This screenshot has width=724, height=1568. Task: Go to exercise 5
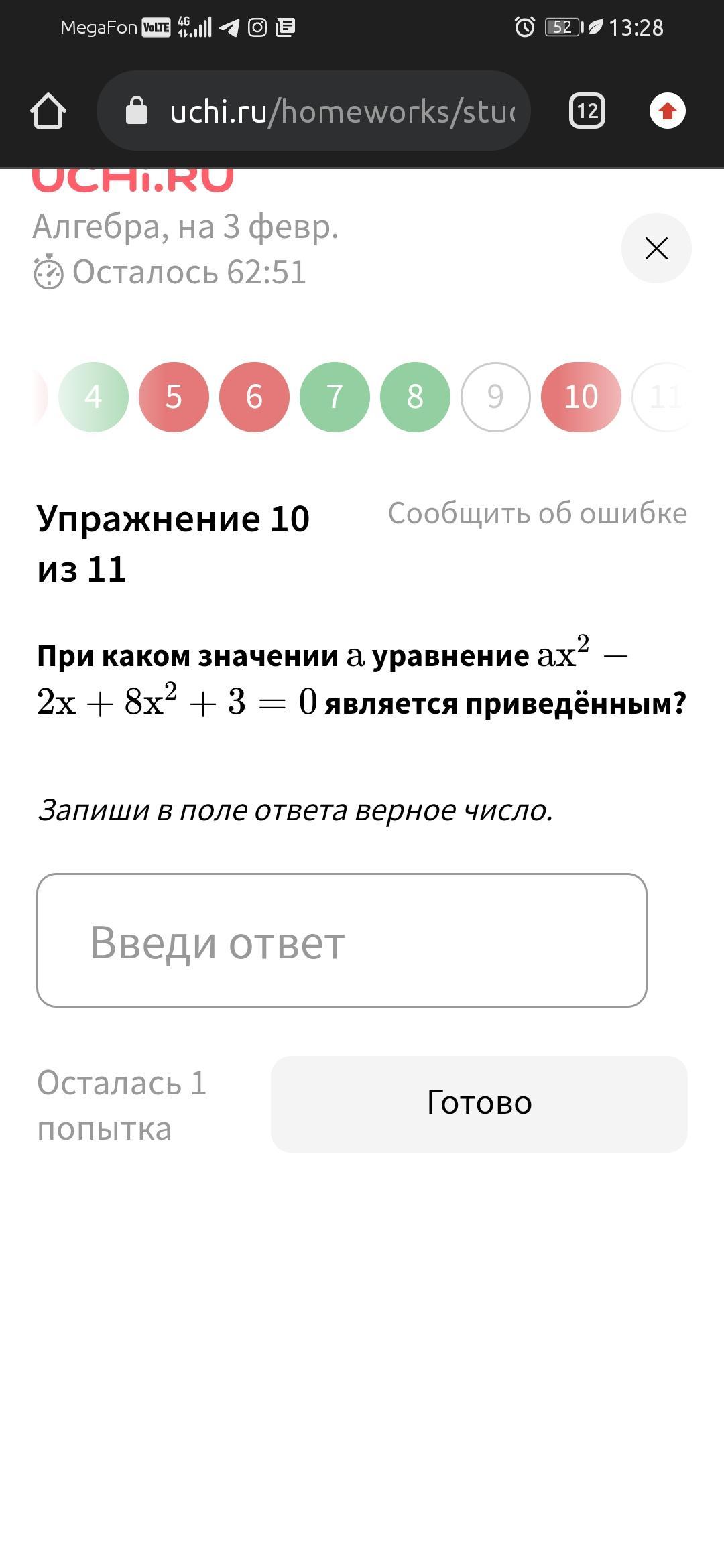(174, 397)
